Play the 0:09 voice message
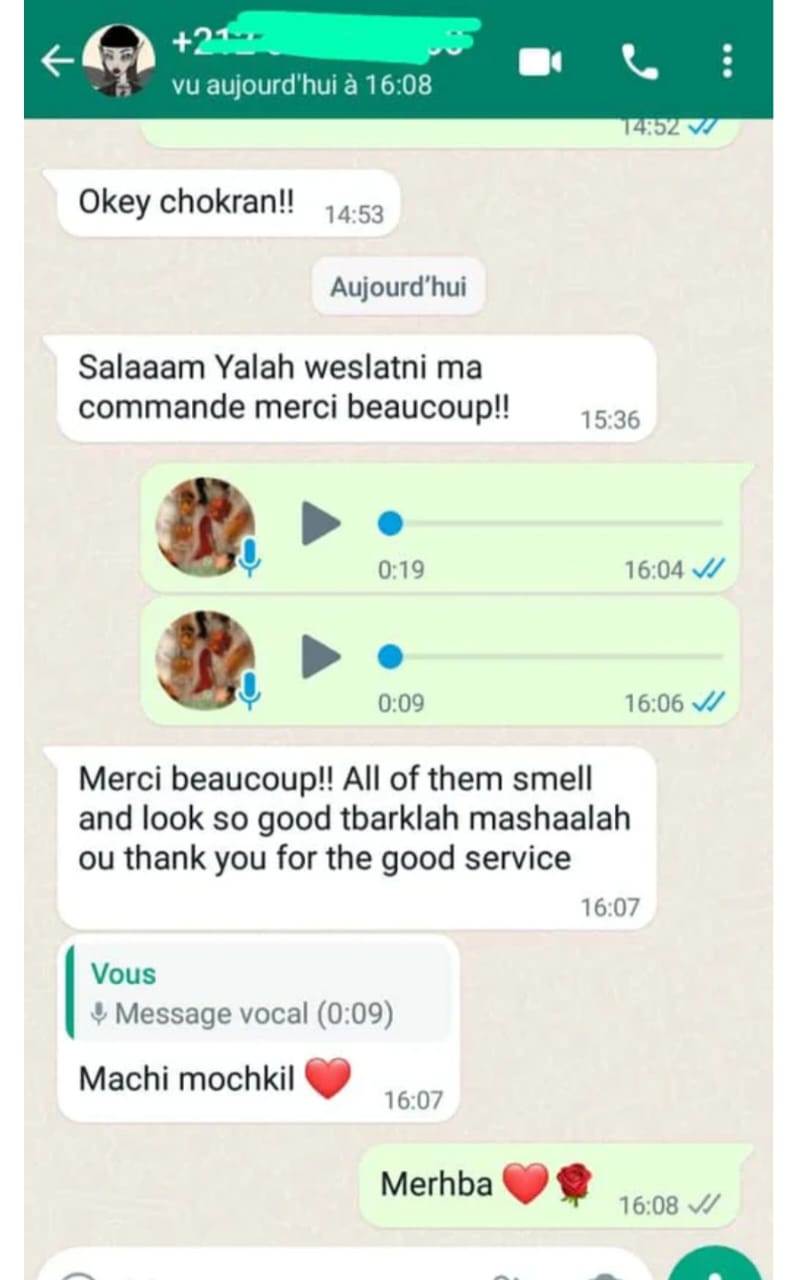 tap(321, 657)
